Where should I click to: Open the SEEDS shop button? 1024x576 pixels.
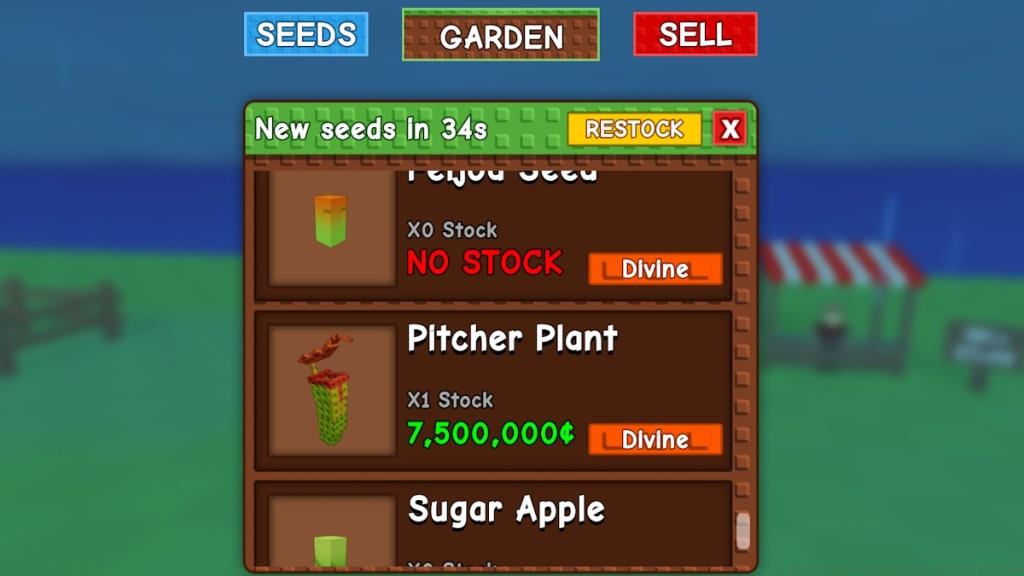click(x=306, y=34)
